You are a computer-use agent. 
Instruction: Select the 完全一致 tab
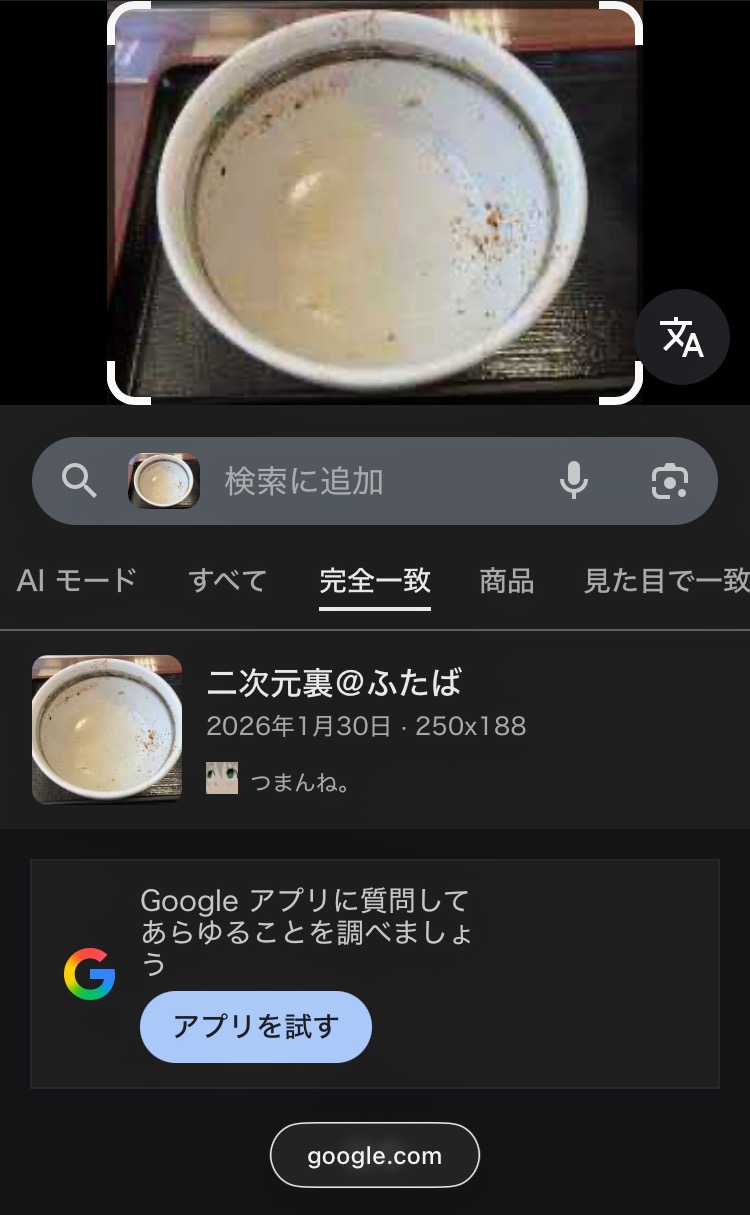(375, 580)
